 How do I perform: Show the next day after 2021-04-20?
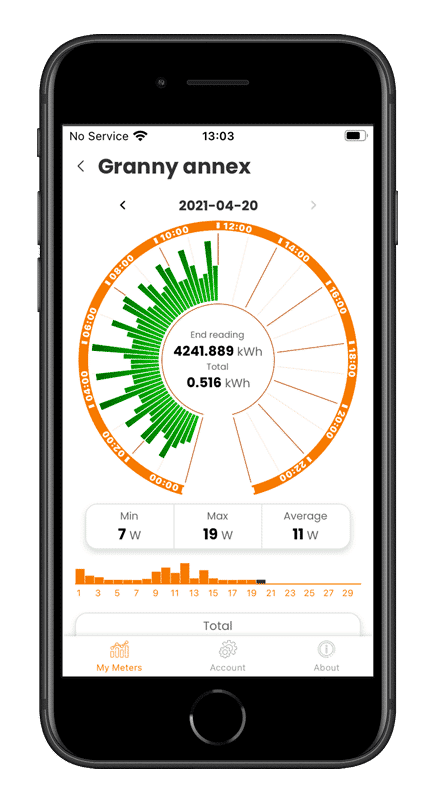coord(313,205)
